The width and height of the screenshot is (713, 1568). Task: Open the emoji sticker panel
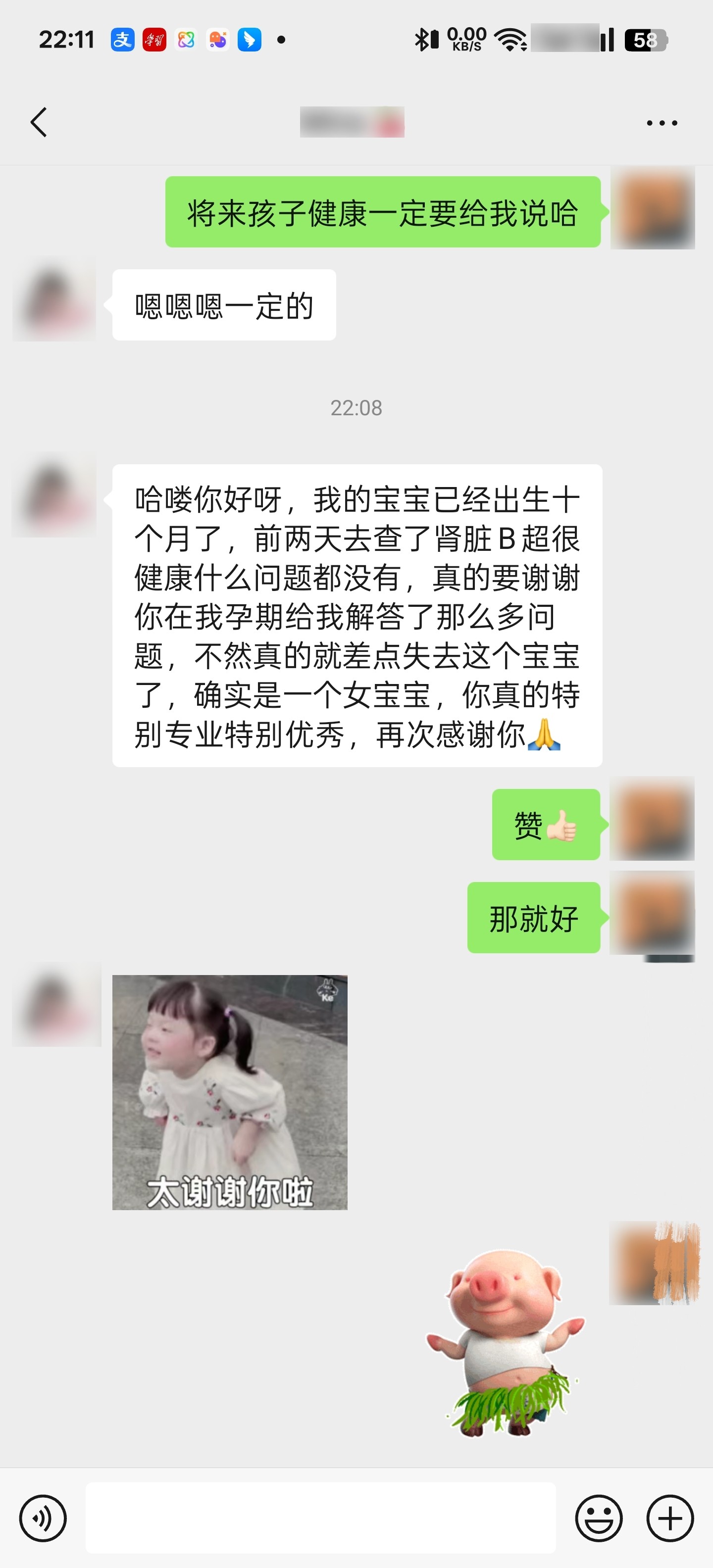599,1518
